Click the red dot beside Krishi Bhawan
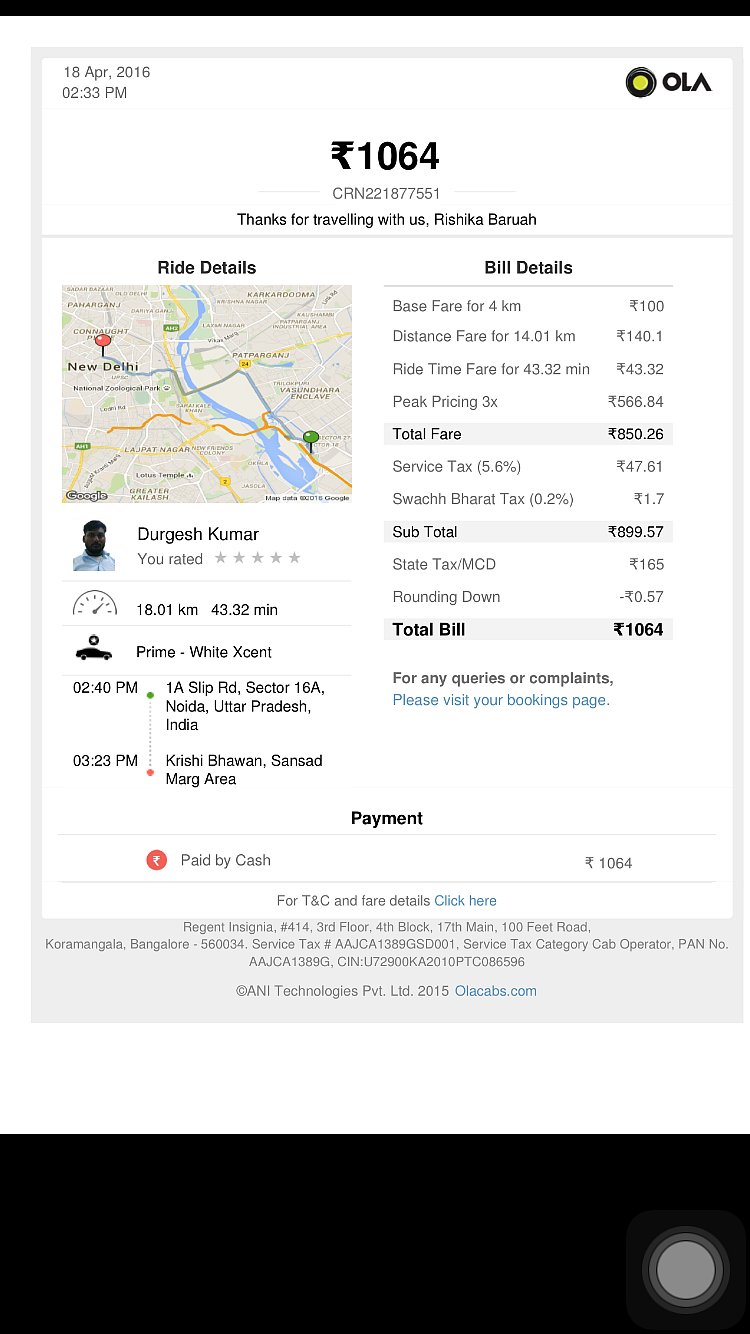Viewport: 750px width, 1334px height. tap(150, 771)
